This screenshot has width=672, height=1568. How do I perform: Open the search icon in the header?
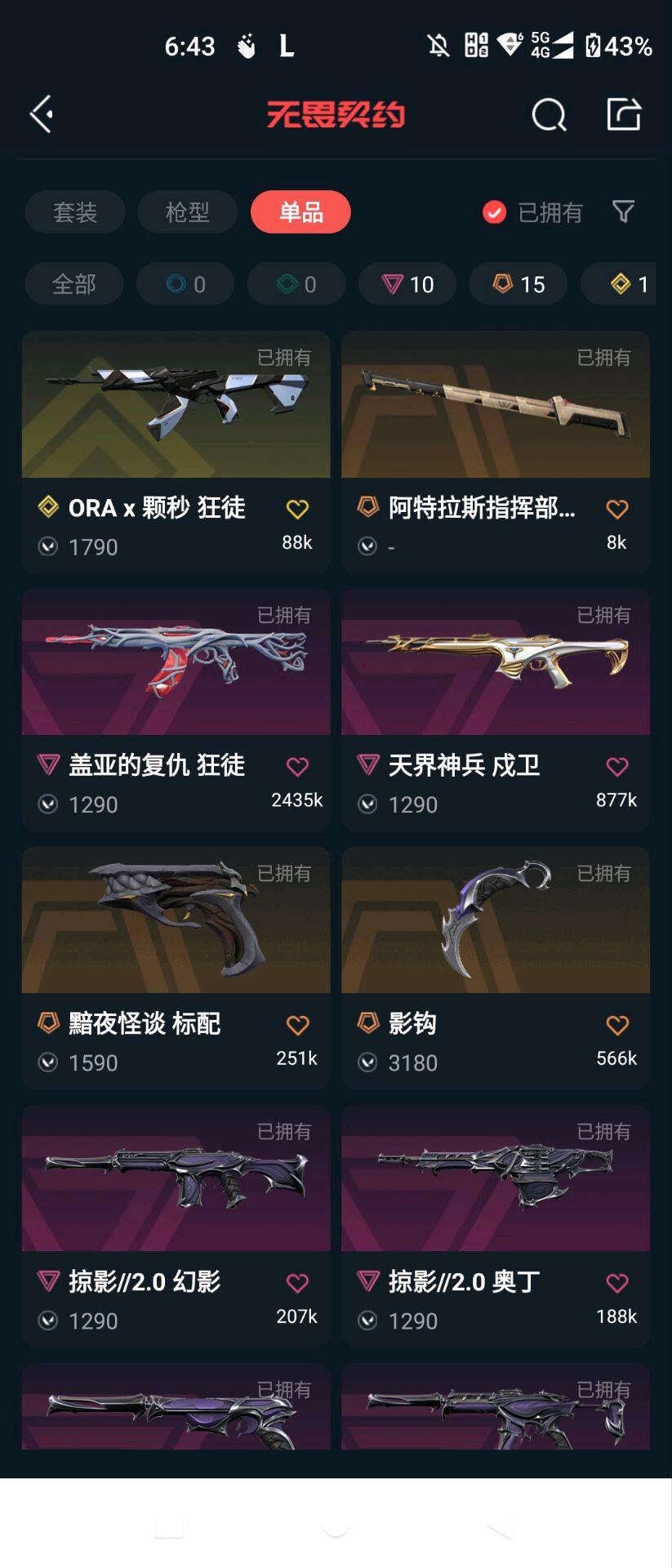pyautogui.click(x=549, y=115)
